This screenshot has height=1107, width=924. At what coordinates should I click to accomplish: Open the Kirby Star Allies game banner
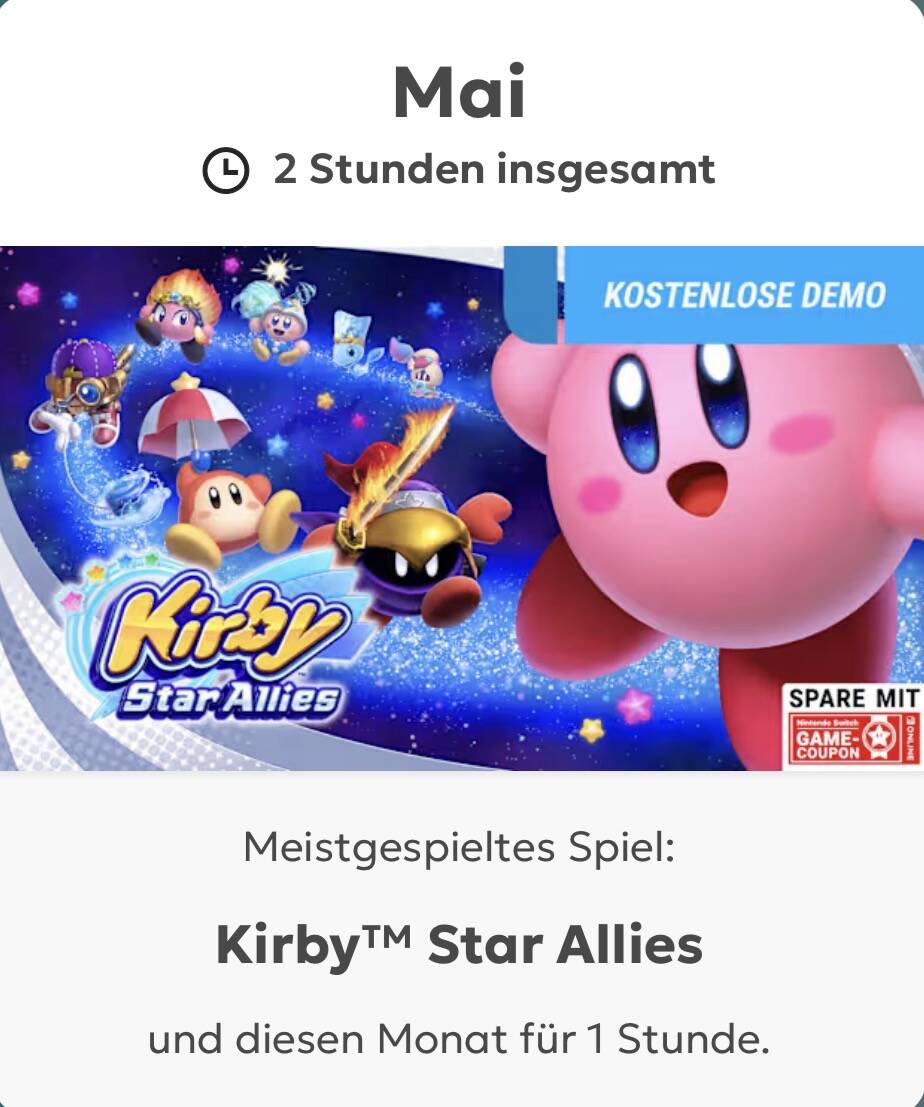[x=461, y=508]
